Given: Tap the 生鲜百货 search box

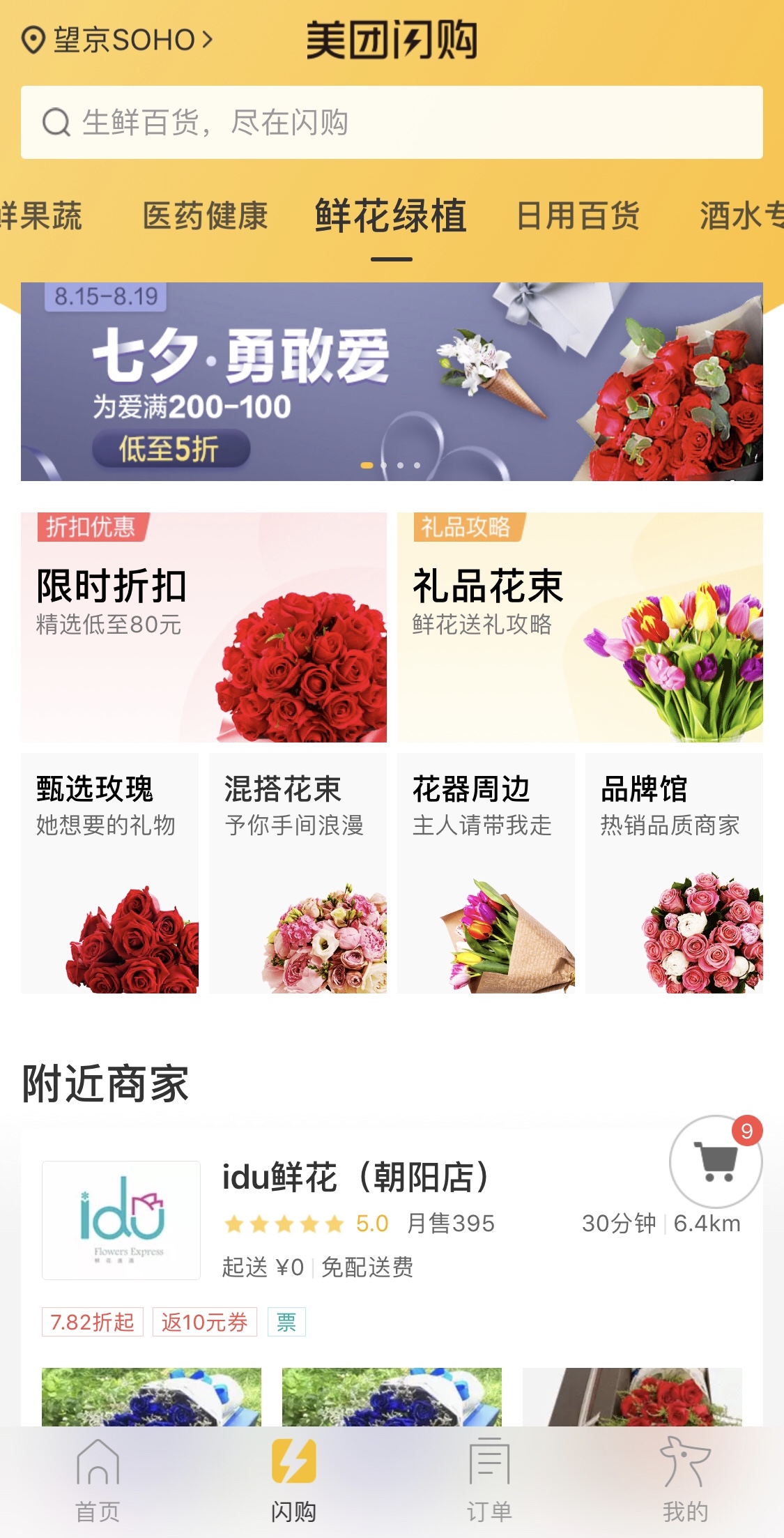Looking at the screenshot, I should tap(390, 123).
